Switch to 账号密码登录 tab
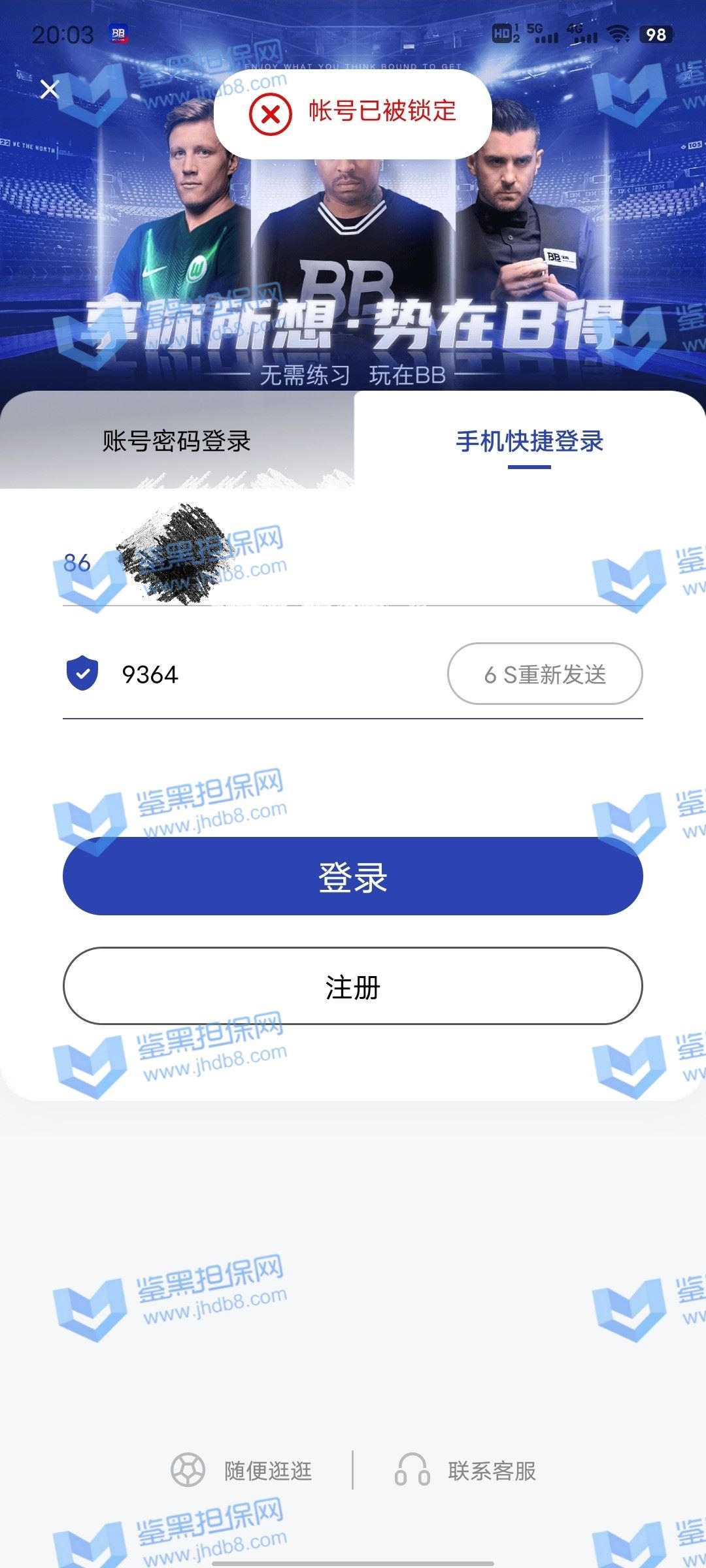The height and width of the screenshot is (1568, 706). pos(176,442)
